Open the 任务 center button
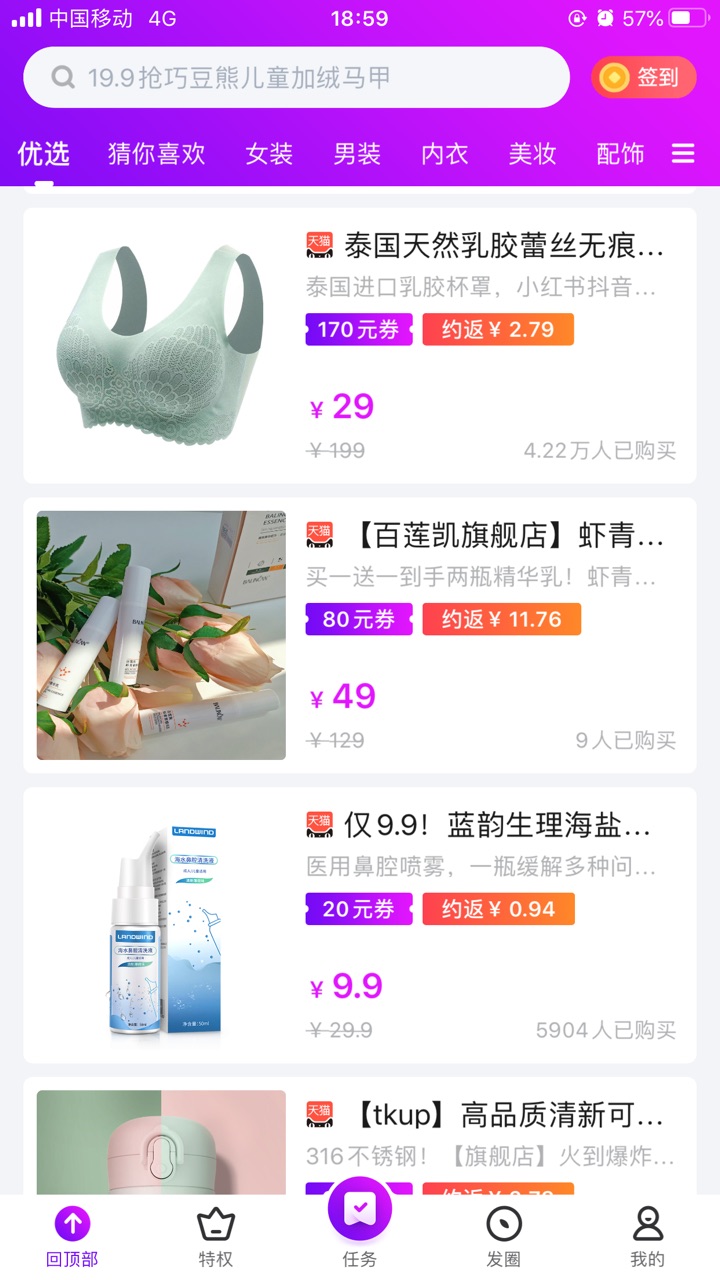720x1280 pixels. click(360, 1225)
